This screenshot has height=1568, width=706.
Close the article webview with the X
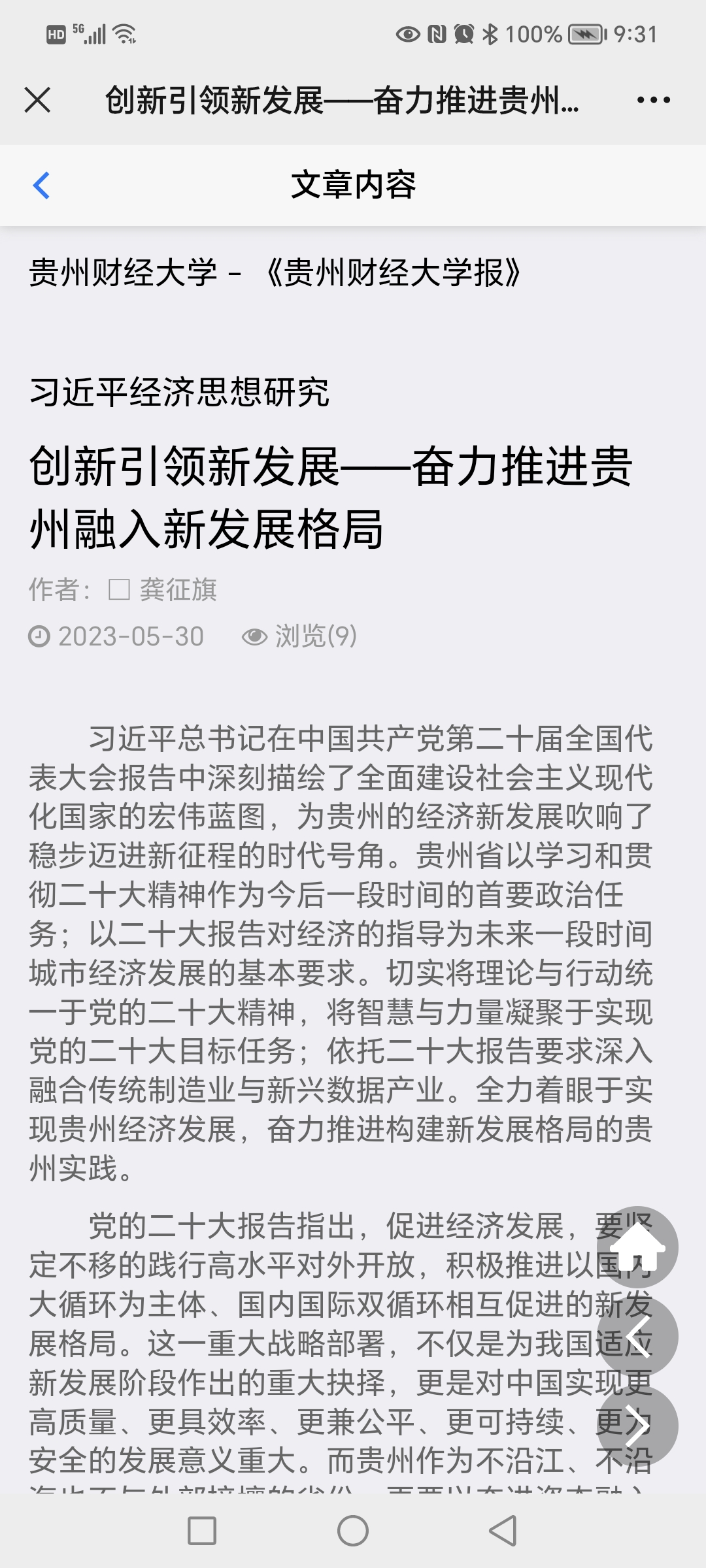tap(37, 100)
